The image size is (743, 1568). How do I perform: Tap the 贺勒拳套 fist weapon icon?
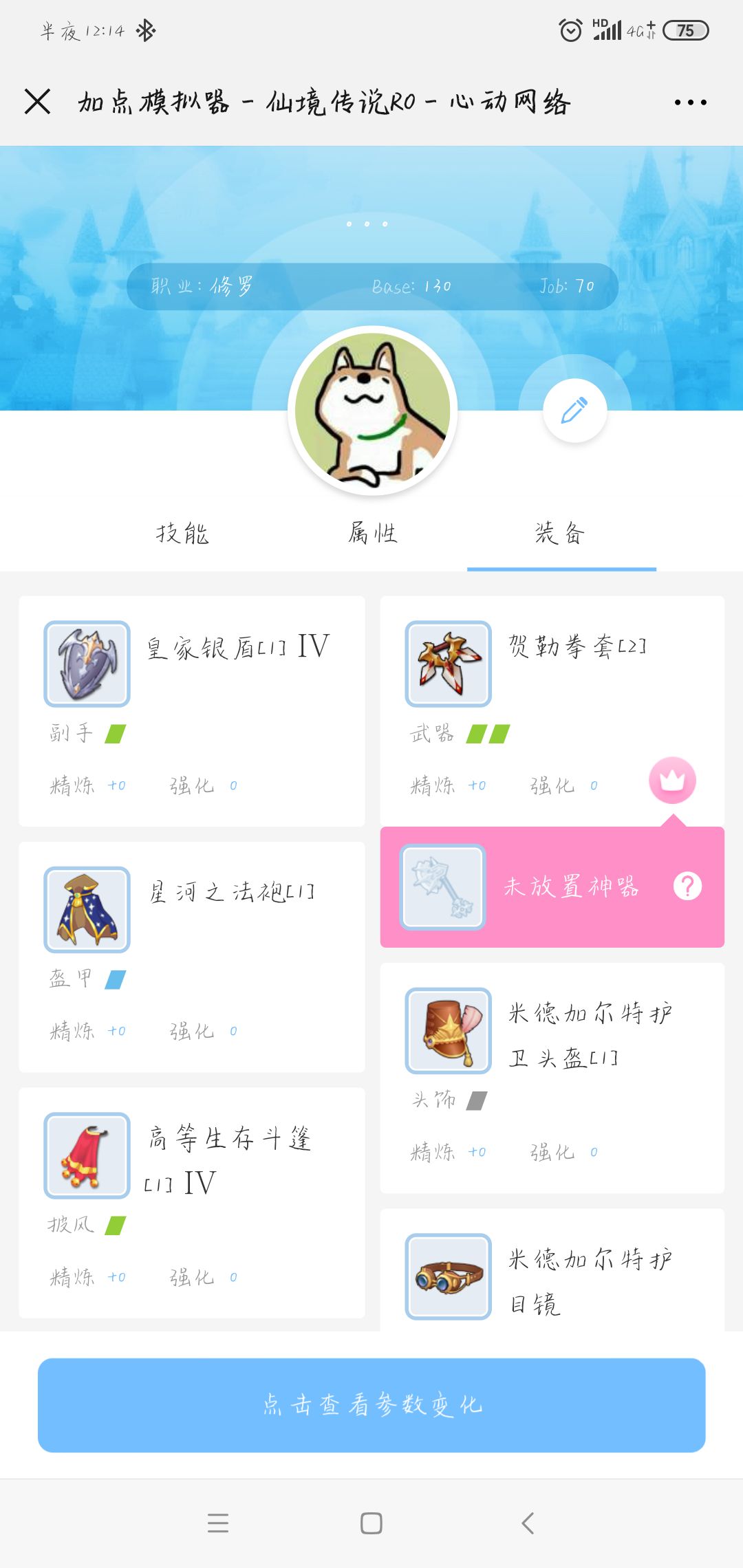click(448, 663)
